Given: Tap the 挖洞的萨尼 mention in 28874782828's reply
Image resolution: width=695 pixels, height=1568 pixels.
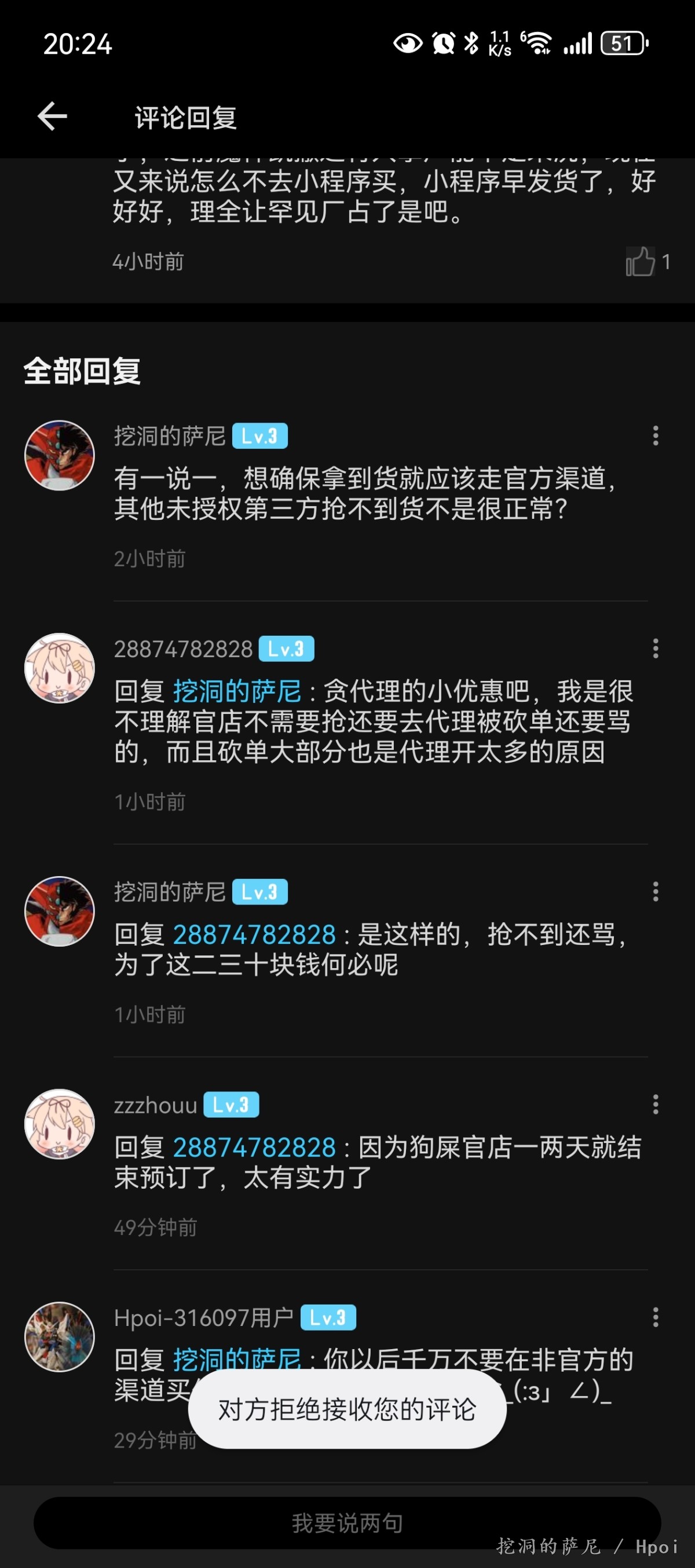Looking at the screenshot, I should point(237,691).
